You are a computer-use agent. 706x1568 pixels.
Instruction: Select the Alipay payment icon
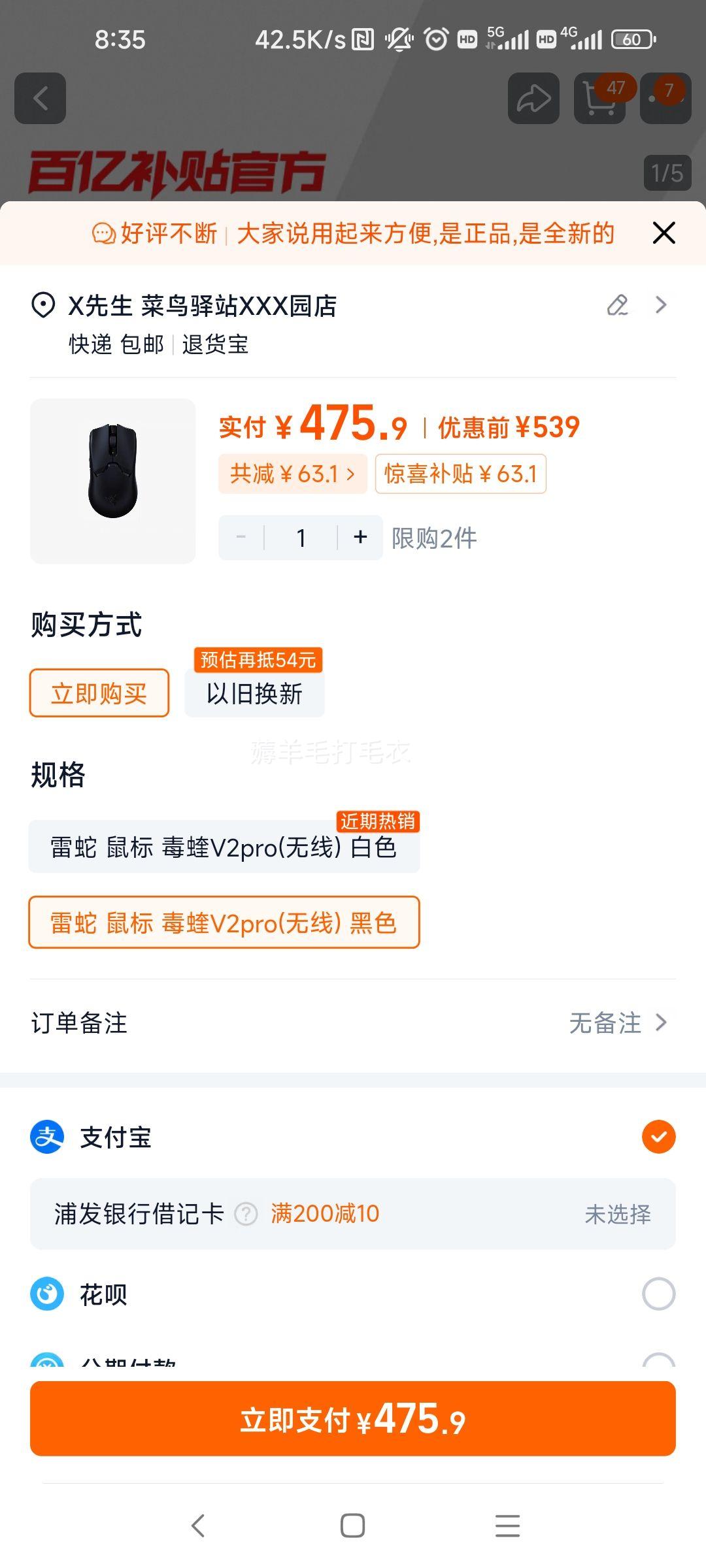pos(48,1137)
